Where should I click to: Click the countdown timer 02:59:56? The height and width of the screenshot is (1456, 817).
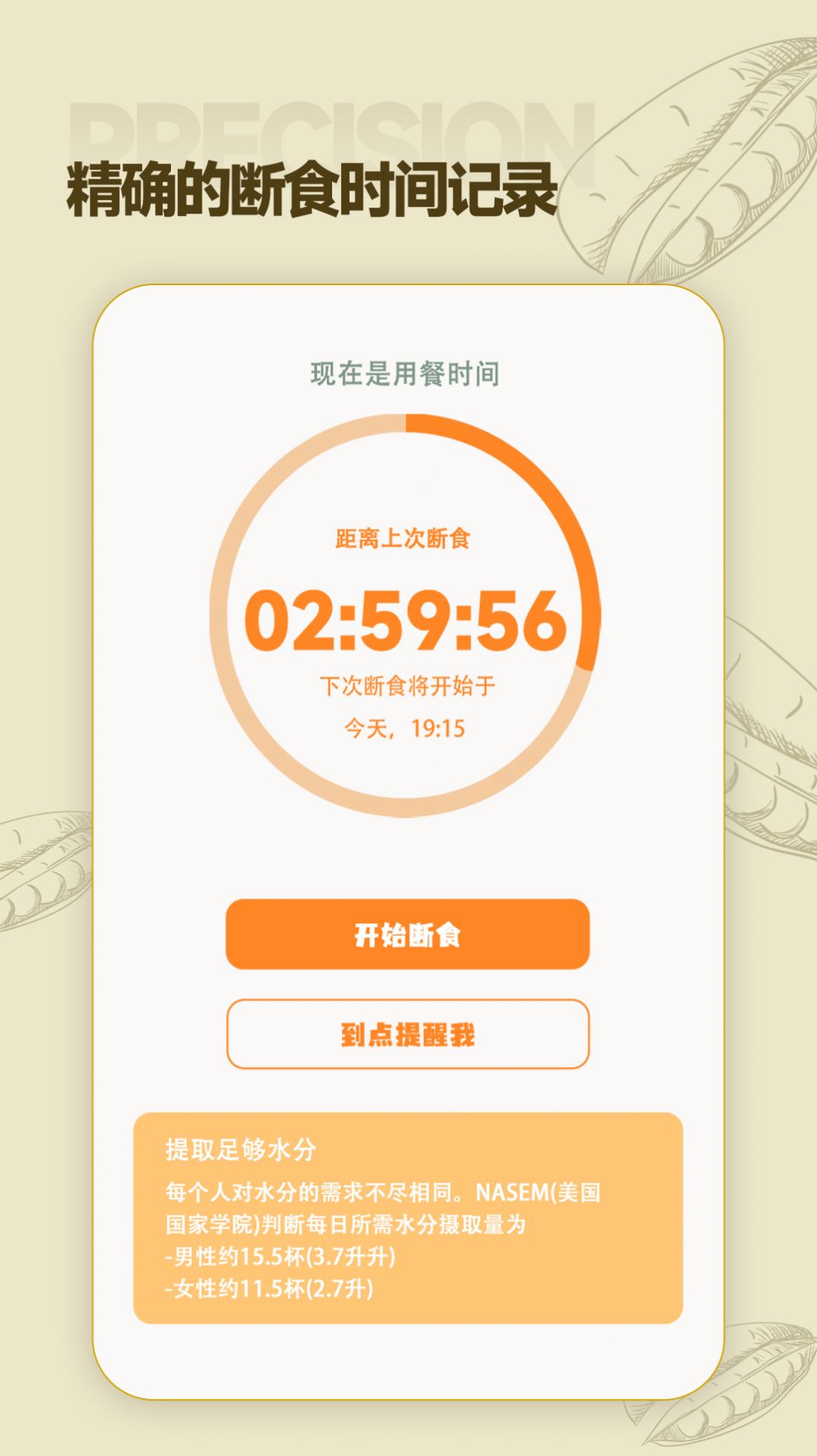click(408, 620)
